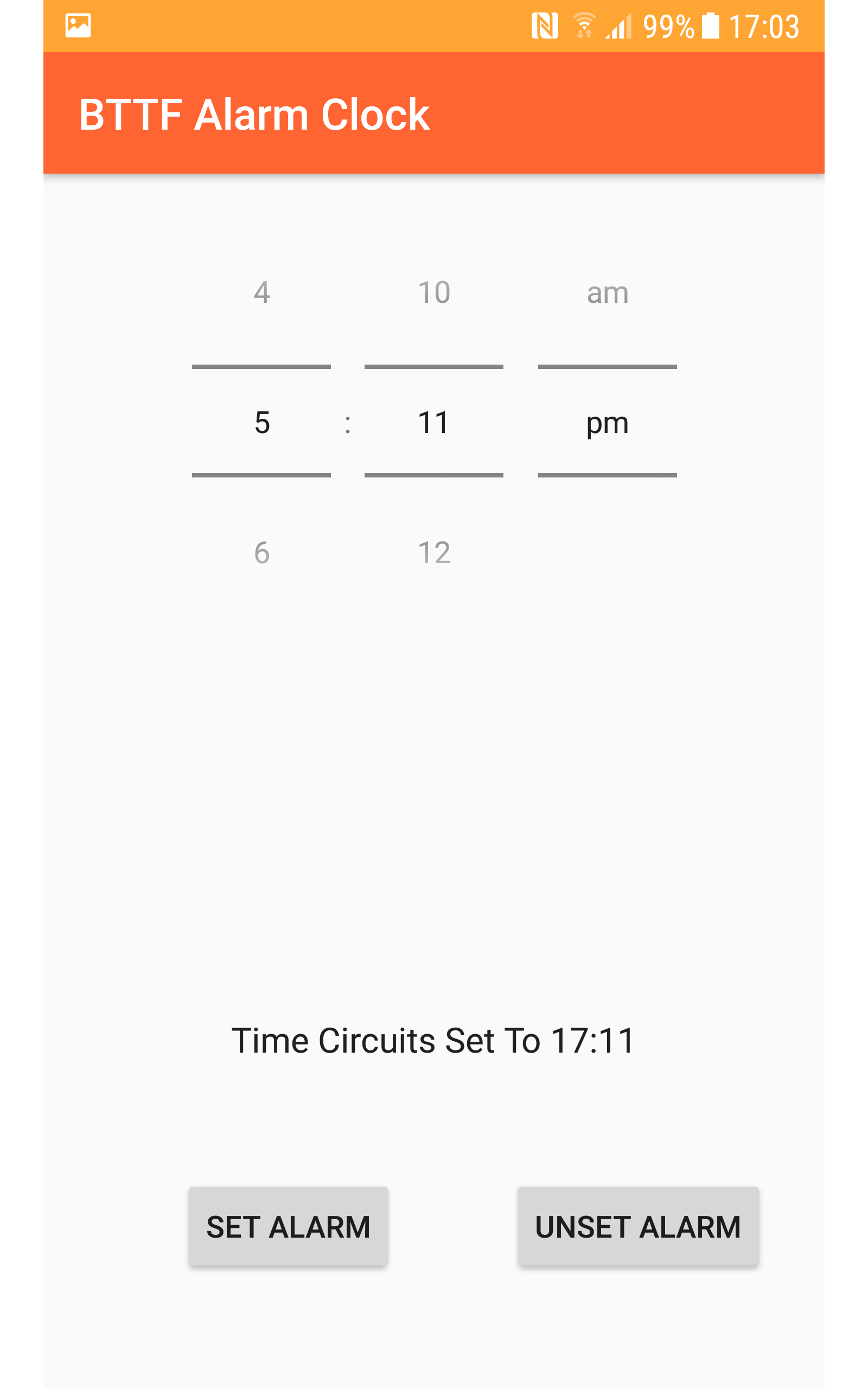Image resolution: width=868 pixels, height=1389 pixels.
Task: Select minute 12 in the minute picker
Action: pyautogui.click(x=434, y=552)
